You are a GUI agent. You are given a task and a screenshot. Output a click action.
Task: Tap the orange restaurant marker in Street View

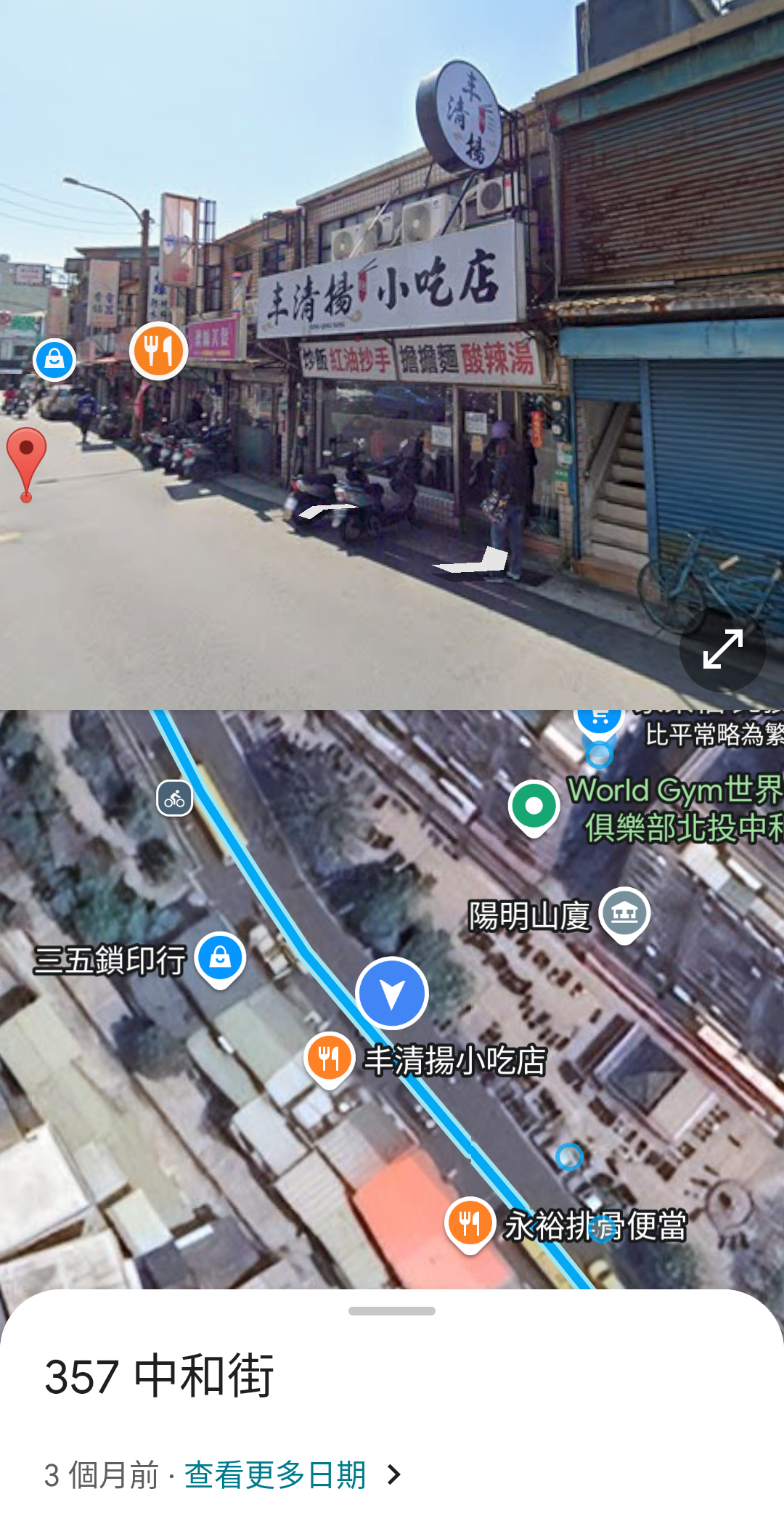click(x=159, y=350)
